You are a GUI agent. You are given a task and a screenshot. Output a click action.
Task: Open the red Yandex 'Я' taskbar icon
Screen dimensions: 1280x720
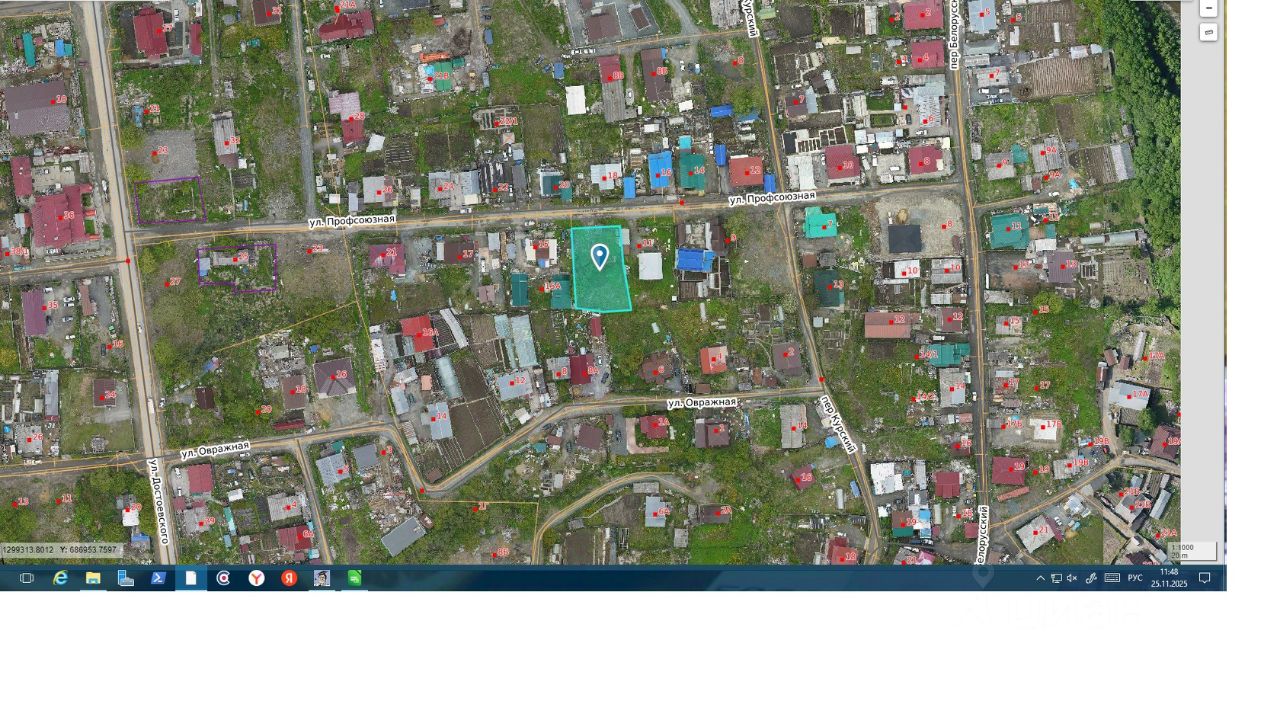pos(289,578)
